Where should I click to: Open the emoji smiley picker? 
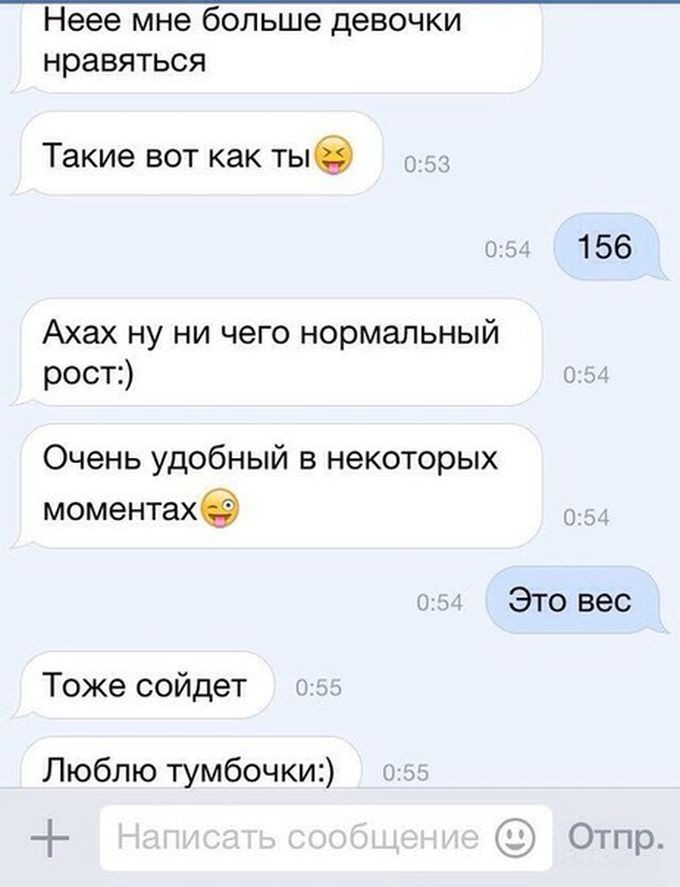[x=515, y=836]
